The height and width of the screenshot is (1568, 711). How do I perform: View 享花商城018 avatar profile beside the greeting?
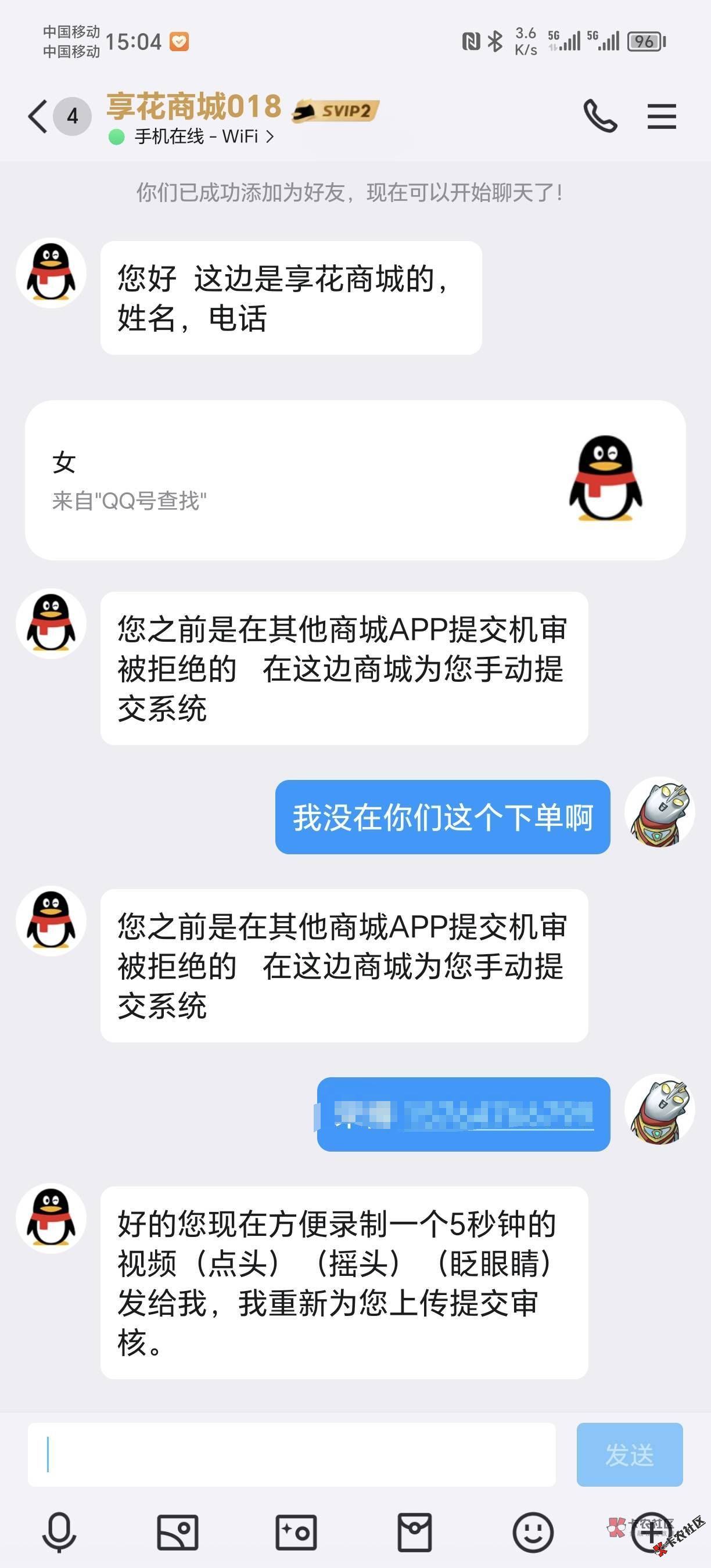[x=51, y=273]
